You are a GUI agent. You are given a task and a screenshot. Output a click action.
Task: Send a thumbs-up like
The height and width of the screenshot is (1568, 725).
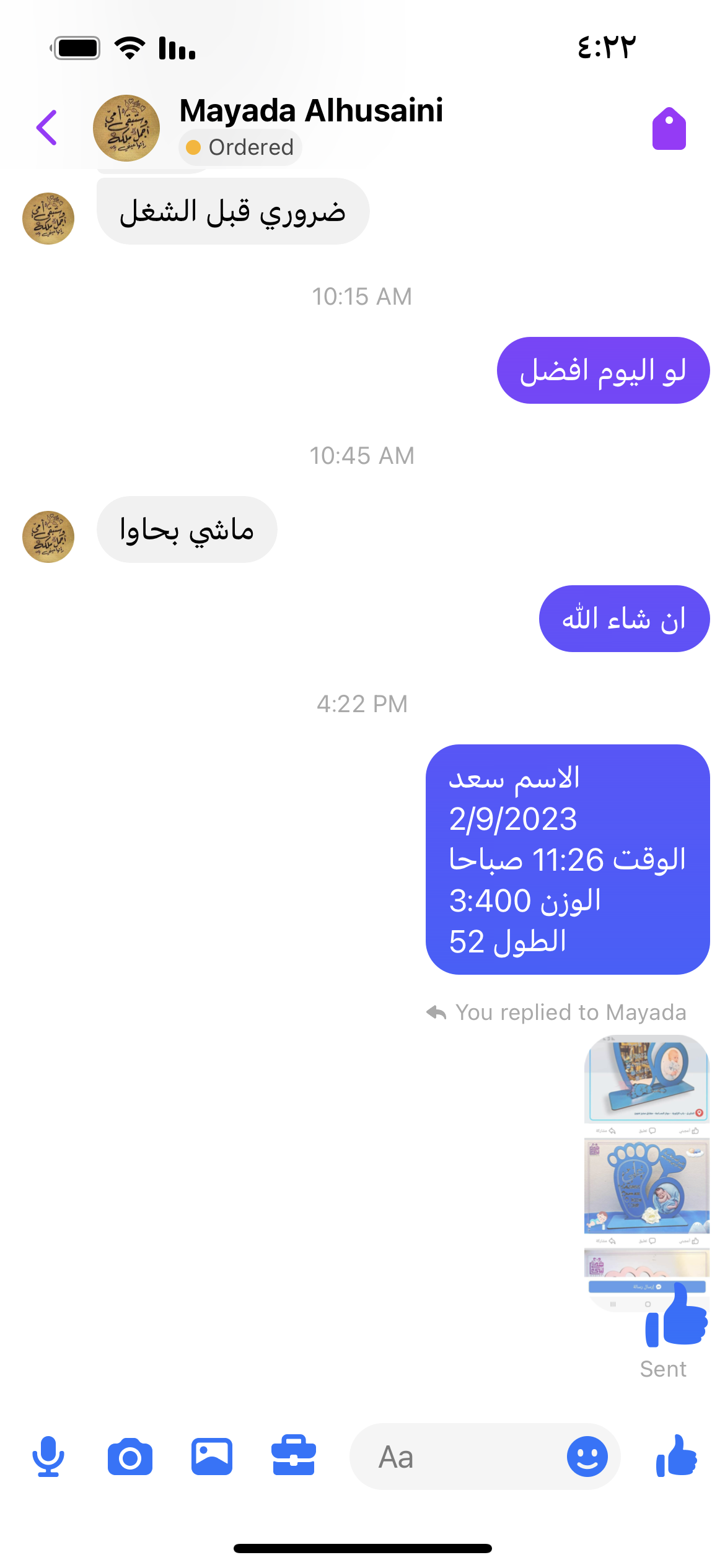click(677, 1456)
